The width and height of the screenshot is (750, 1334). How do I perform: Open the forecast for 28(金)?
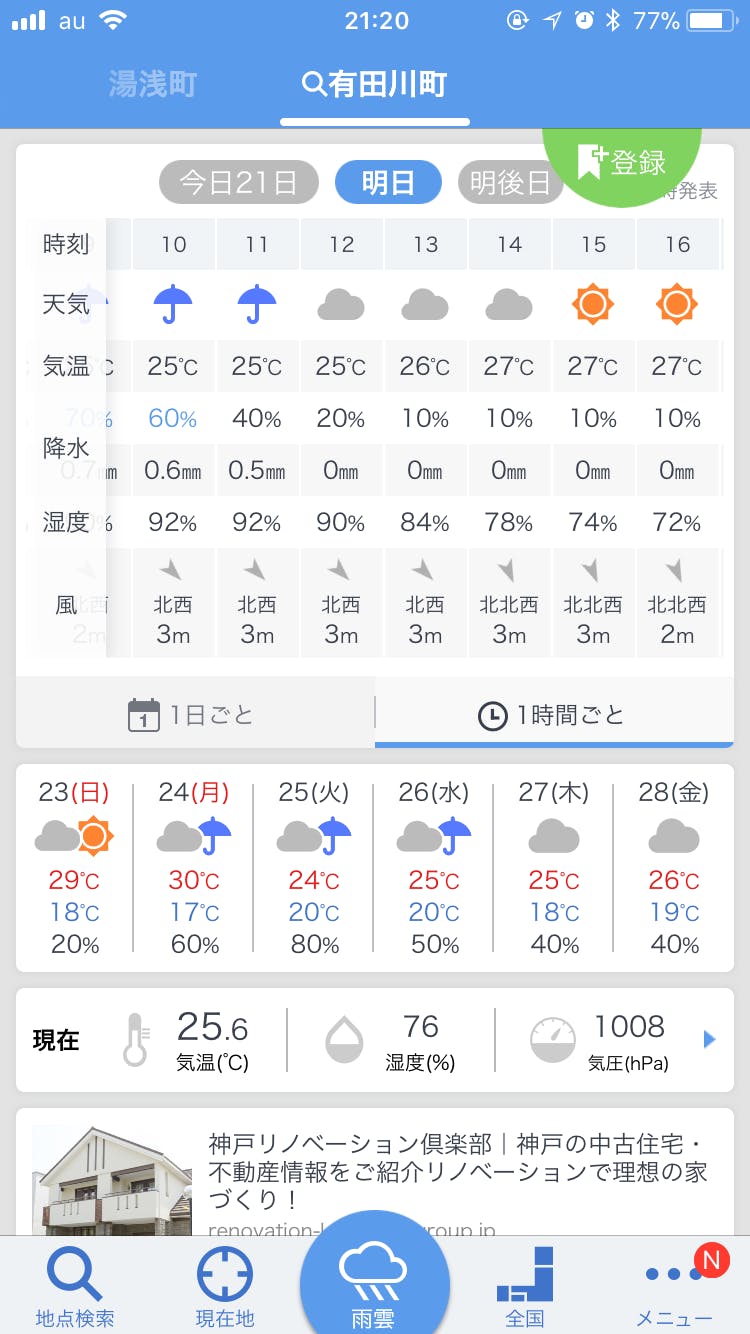tap(674, 867)
